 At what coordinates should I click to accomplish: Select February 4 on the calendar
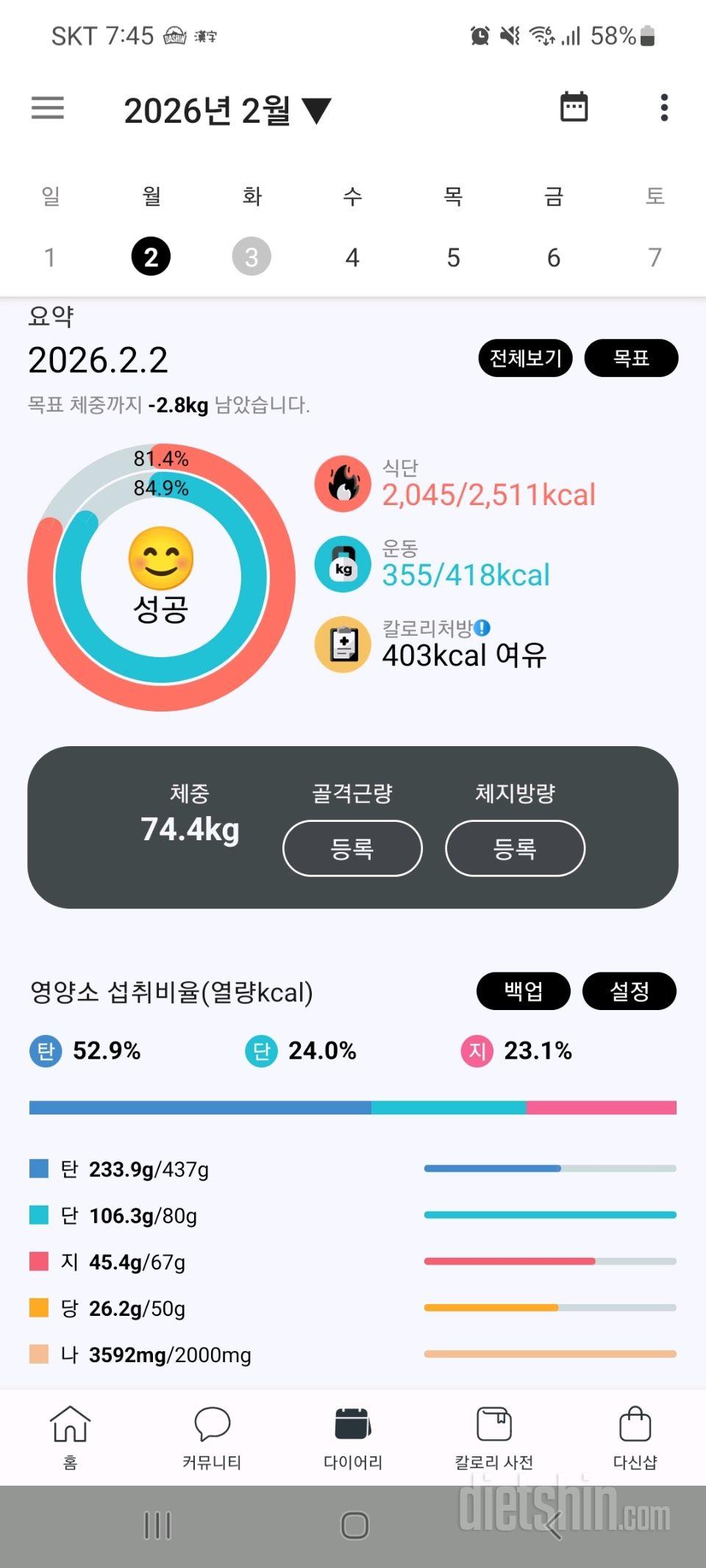pyautogui.click(x=352, y=257)
